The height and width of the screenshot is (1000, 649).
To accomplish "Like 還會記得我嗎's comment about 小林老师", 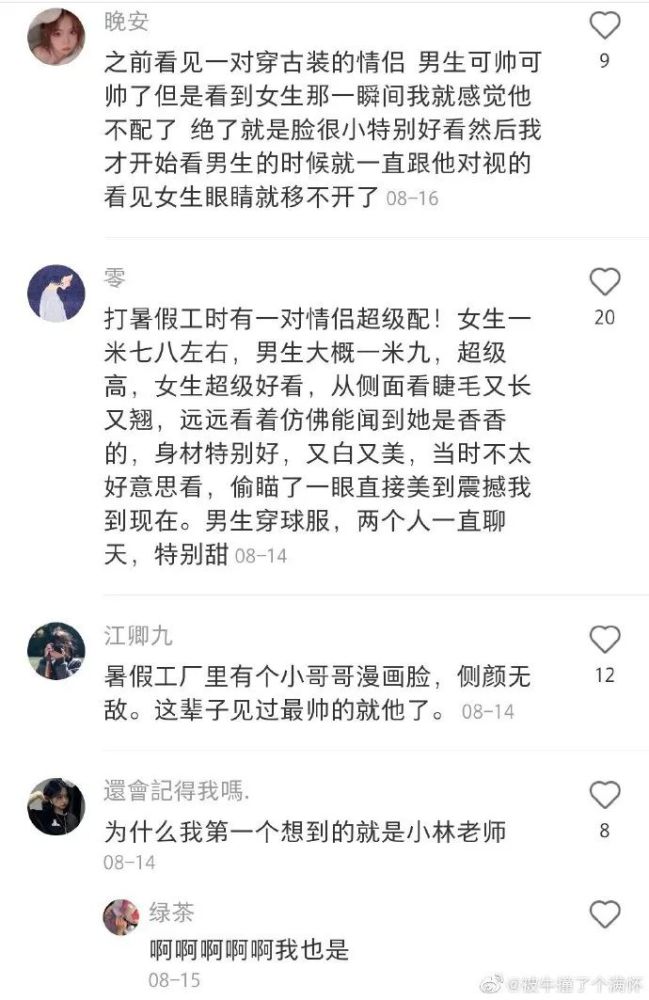I will coord(605,795).
